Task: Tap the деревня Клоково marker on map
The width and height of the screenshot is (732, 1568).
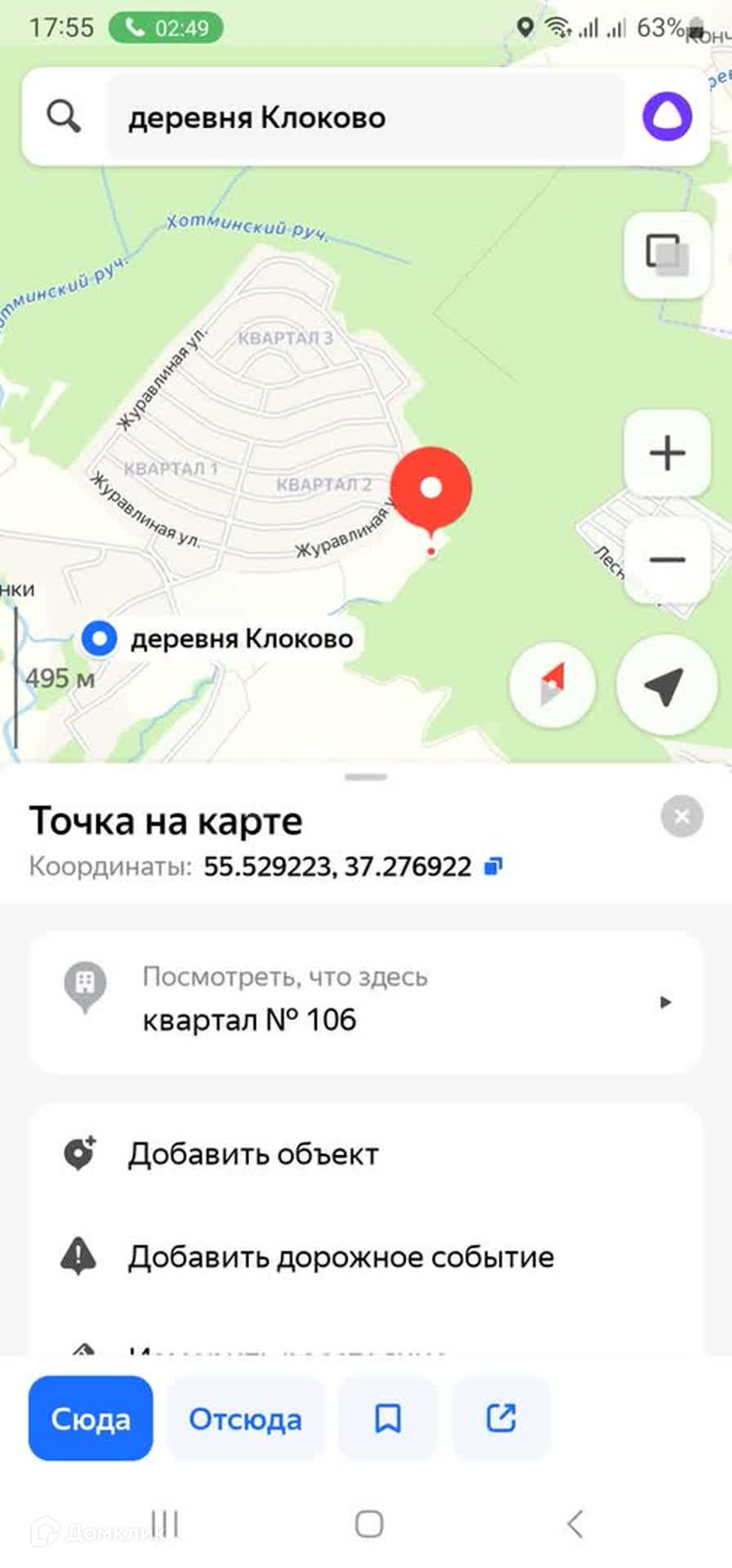Action: pyautogui.click(x=100, y=639)
